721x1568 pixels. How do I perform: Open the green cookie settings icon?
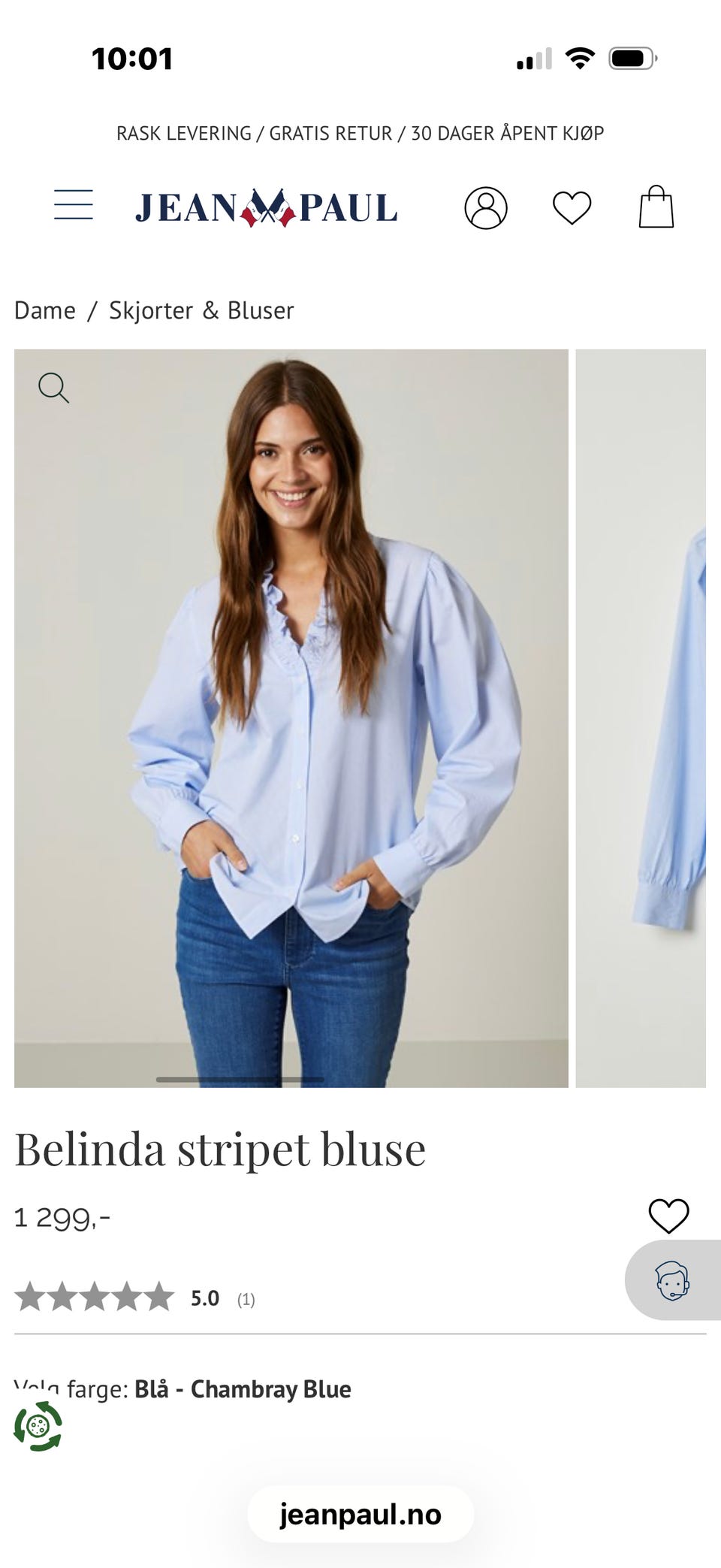pyautogui.click(x=38, y=1425)
